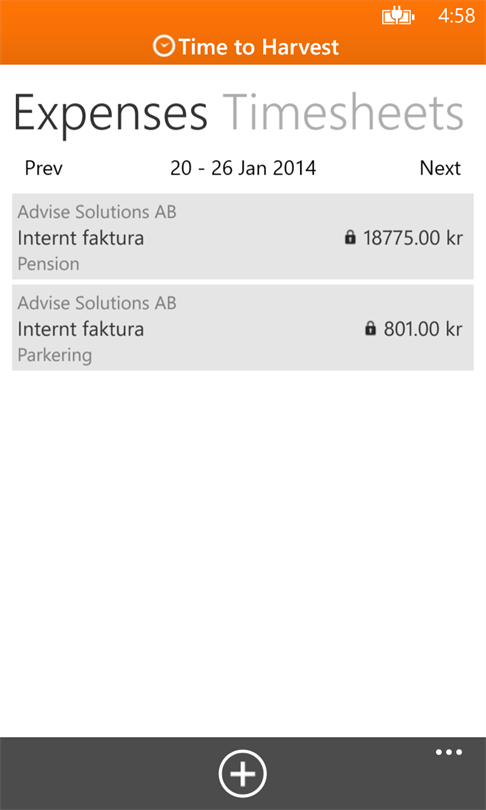
Task: Open the three-dots overflow menu
Action: 448,752
